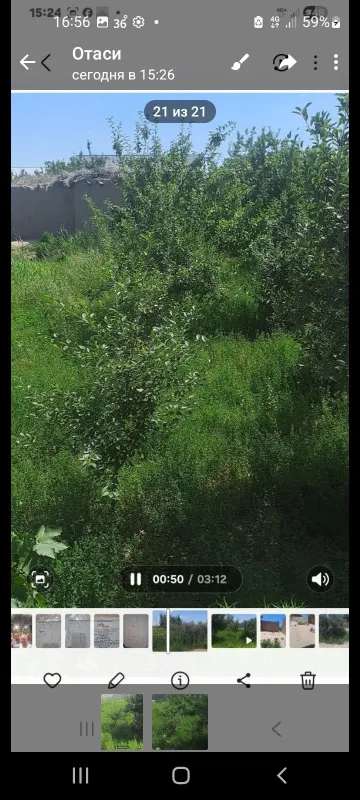
Task: Edit the video with the pencil icon
Action: tap(116, 680)
